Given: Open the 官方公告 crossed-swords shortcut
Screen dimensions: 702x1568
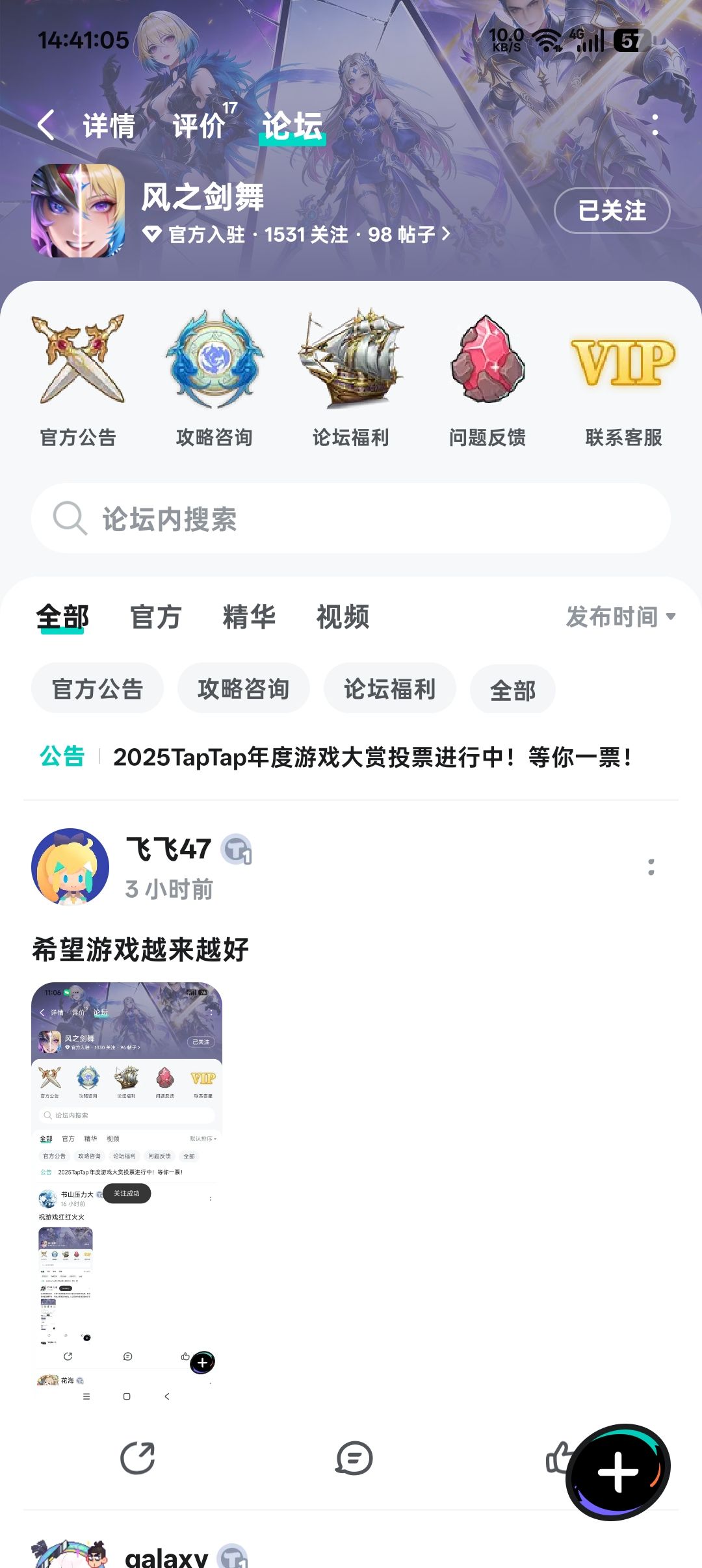Looking at the screenshot, I should 78,381.
